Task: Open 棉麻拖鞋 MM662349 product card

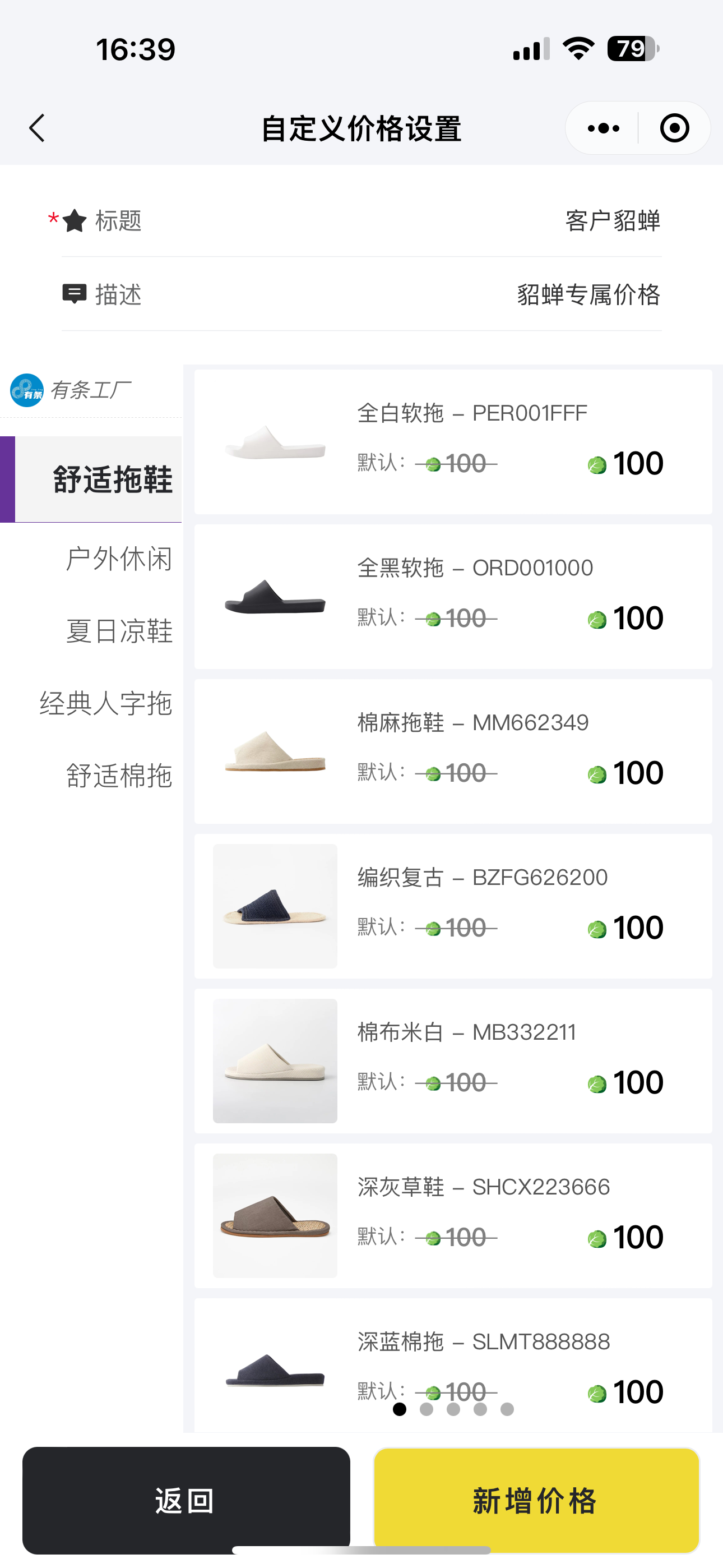Action: (453, 751)
